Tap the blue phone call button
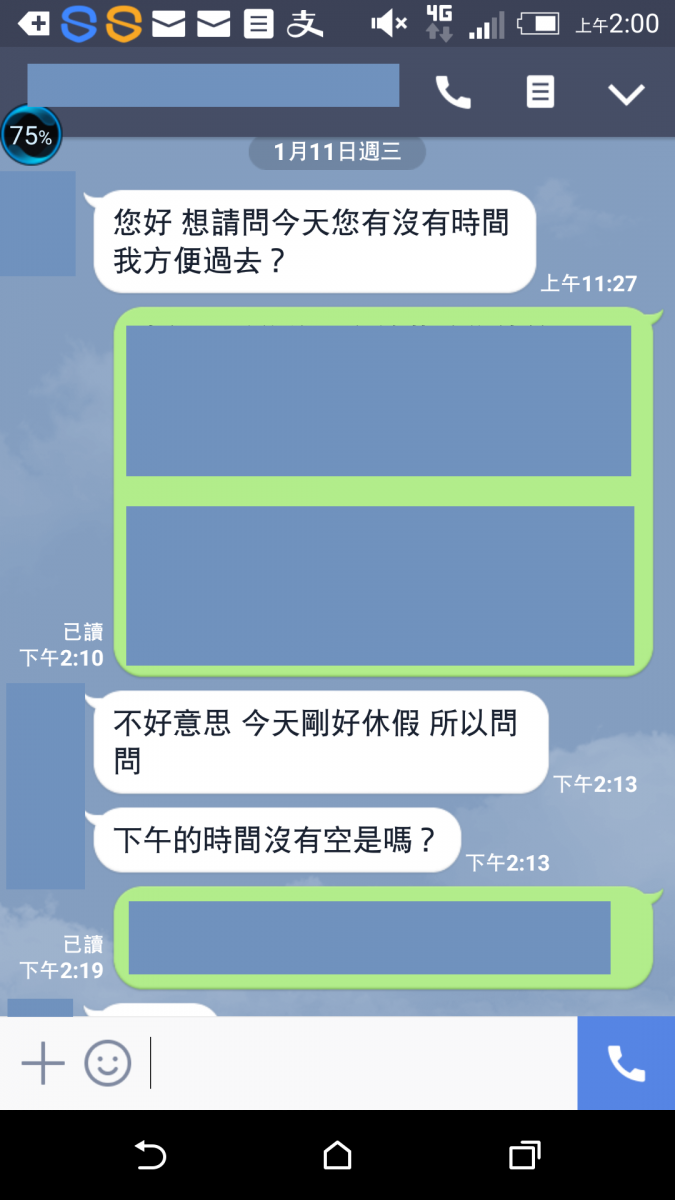 [626, 1063]
